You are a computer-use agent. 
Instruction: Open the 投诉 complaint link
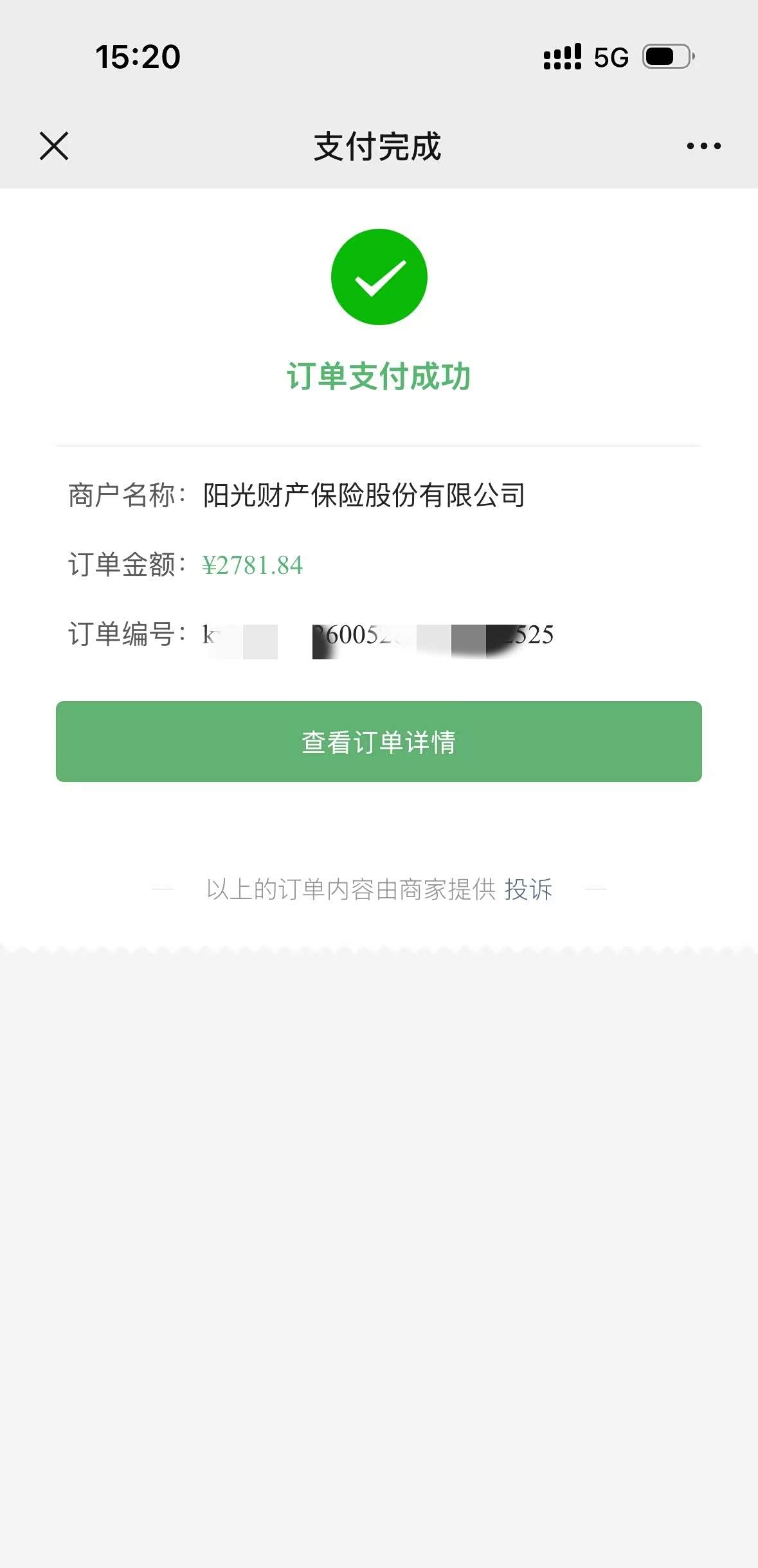click(528, 889)
